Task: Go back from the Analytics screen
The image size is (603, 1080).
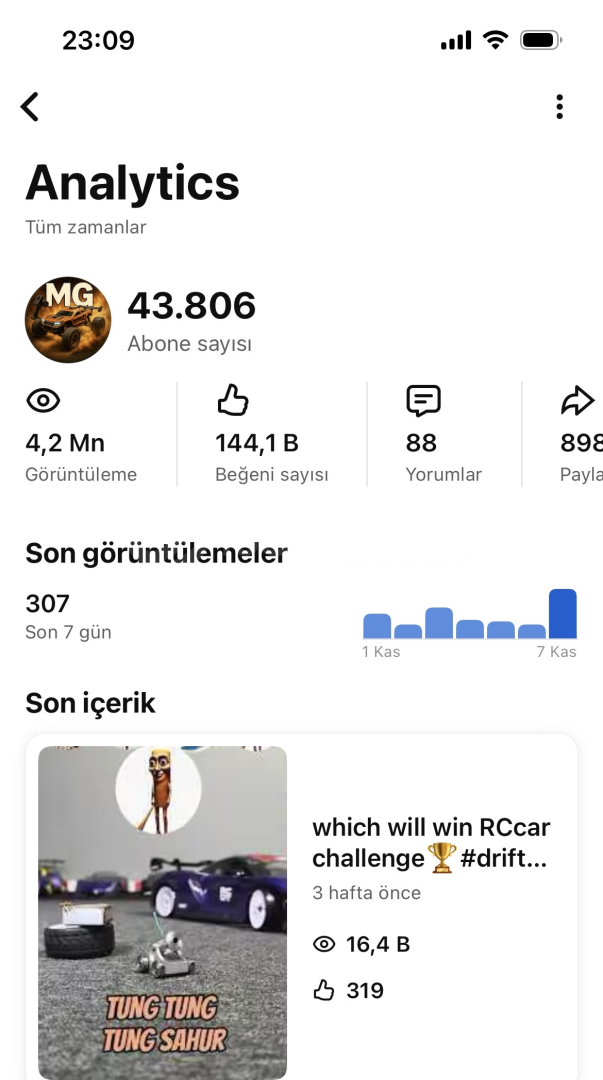Action: coord(30,107)
